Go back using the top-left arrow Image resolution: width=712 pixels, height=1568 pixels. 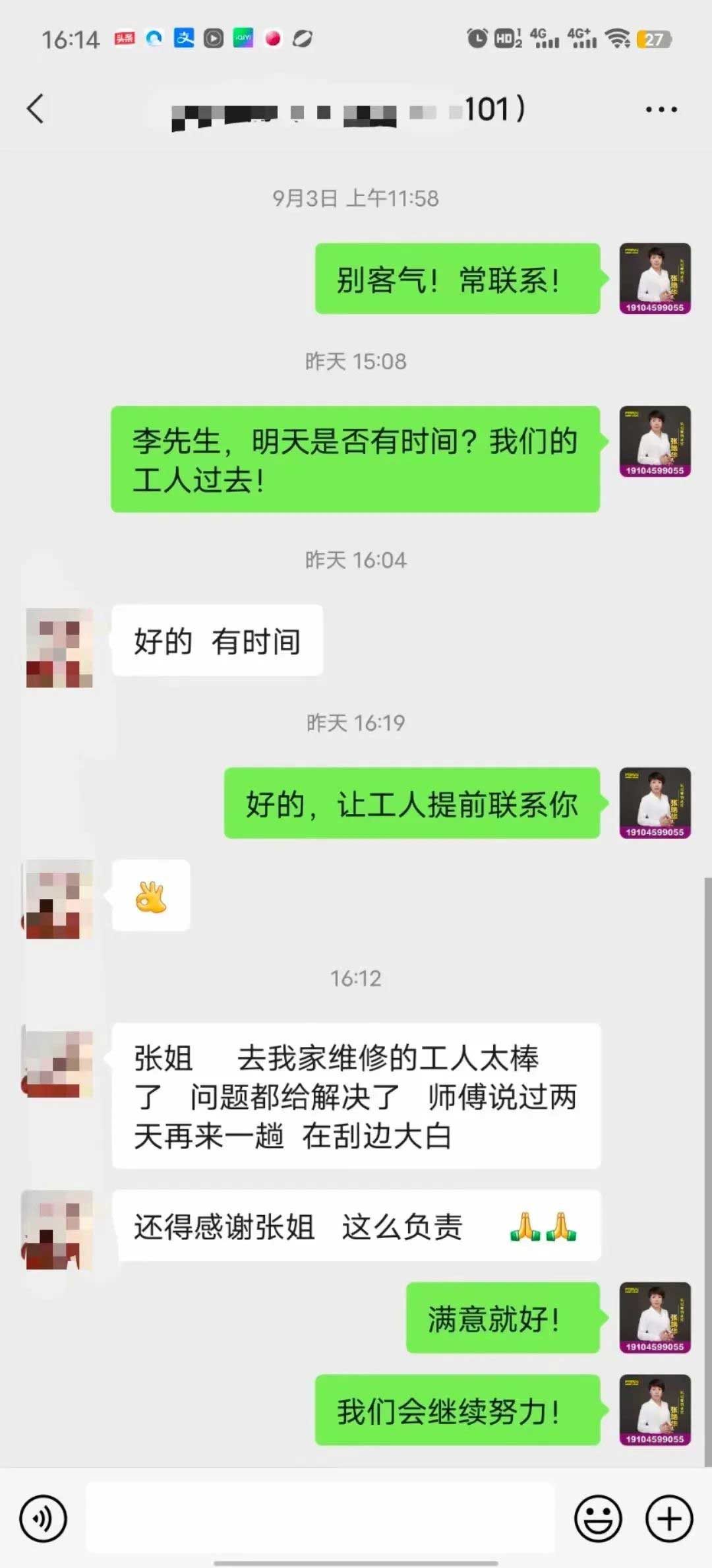pyautogui.click(x=36, y=109)
